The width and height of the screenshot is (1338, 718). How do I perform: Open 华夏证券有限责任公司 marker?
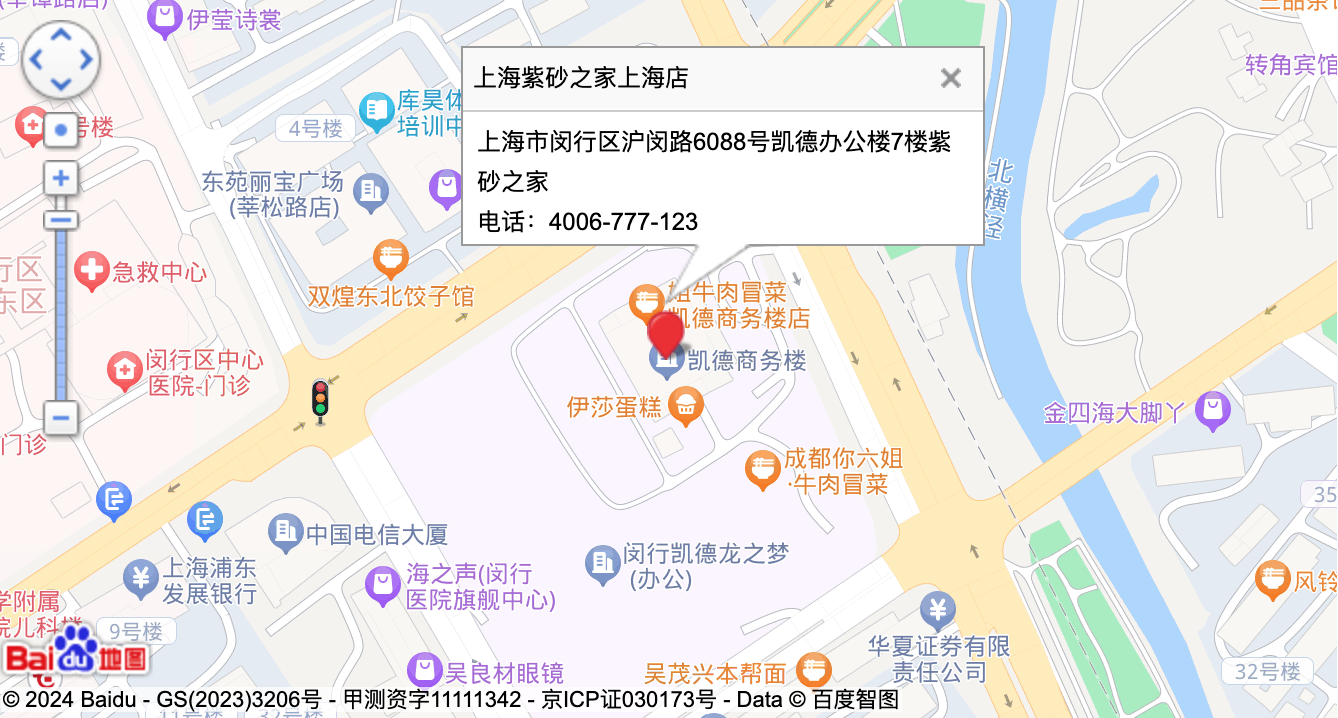(x=938, y=610)
